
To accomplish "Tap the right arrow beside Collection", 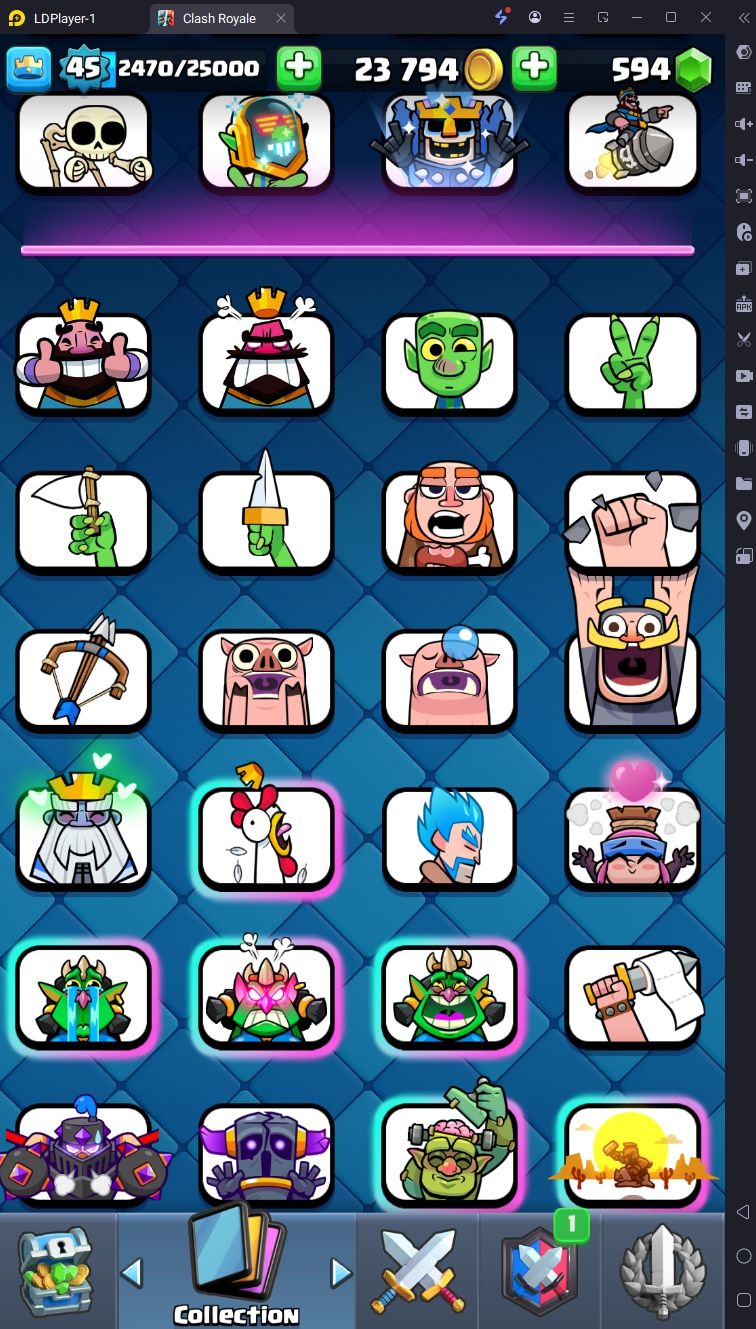I will tap(341, 1272).
